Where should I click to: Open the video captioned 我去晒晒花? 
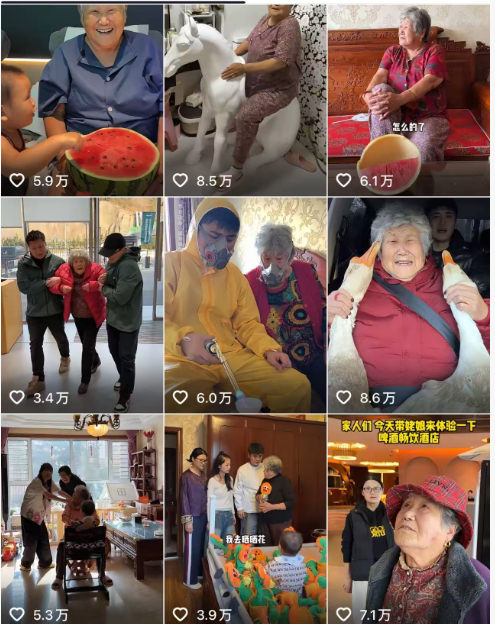pyautogui.click(x=246, y=519)
